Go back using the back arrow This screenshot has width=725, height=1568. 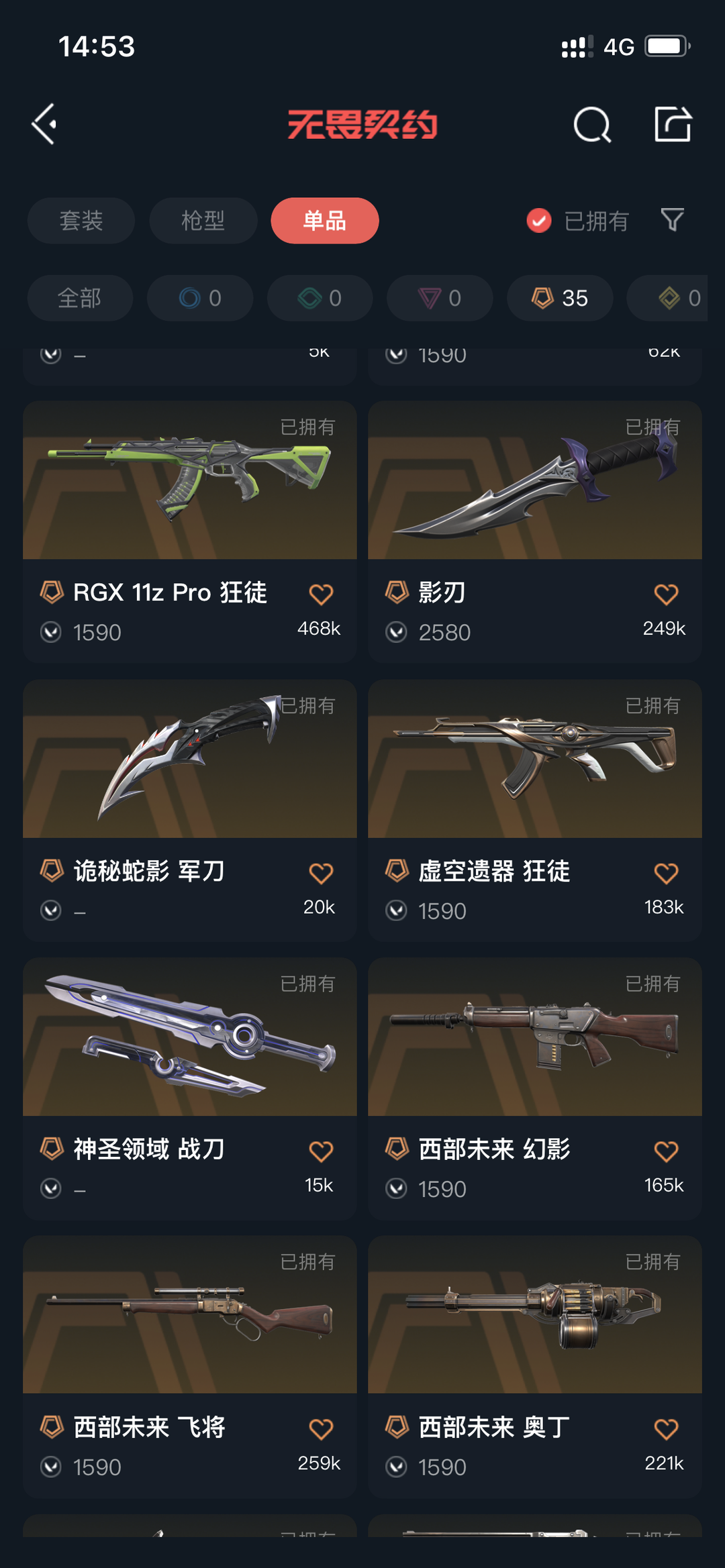(44, 125)
